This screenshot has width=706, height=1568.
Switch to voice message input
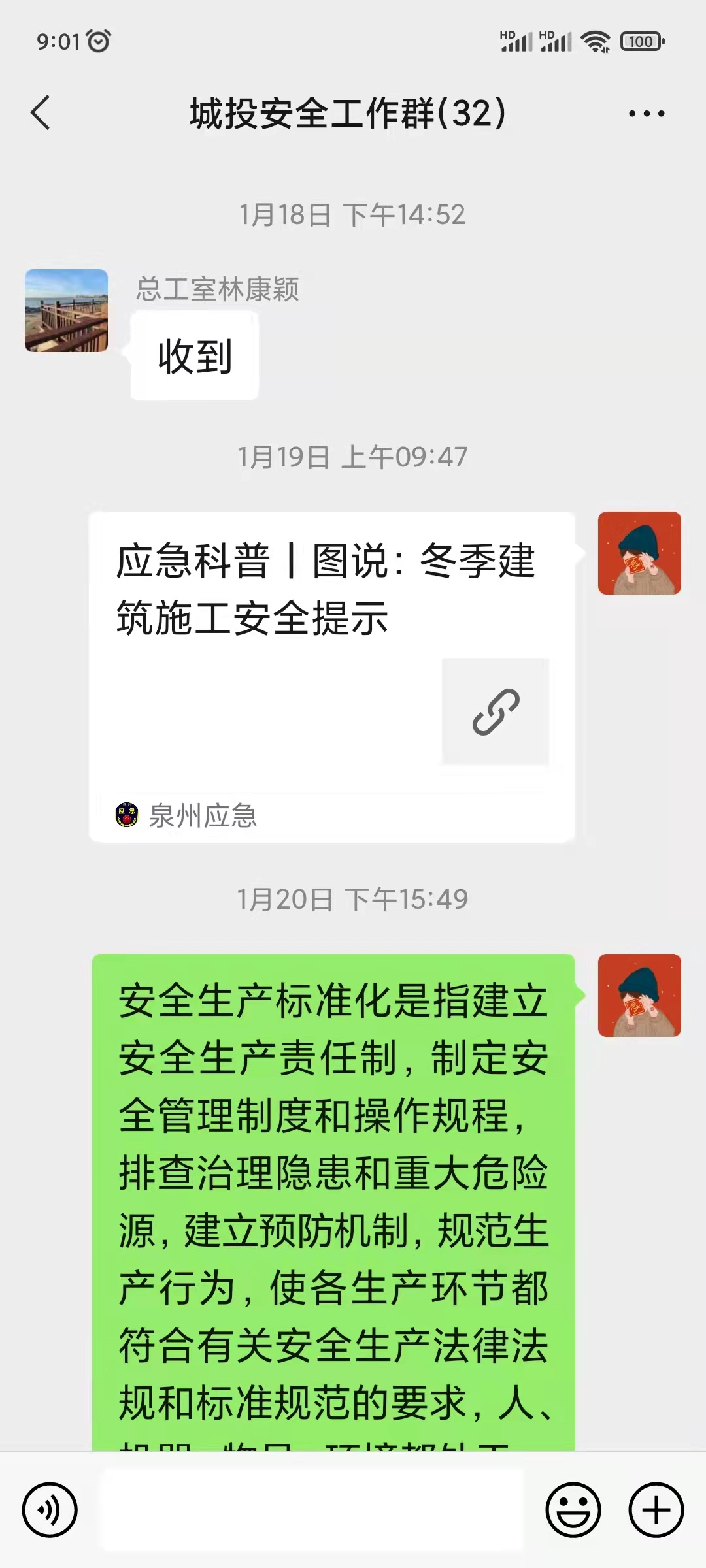(50, 1510)
